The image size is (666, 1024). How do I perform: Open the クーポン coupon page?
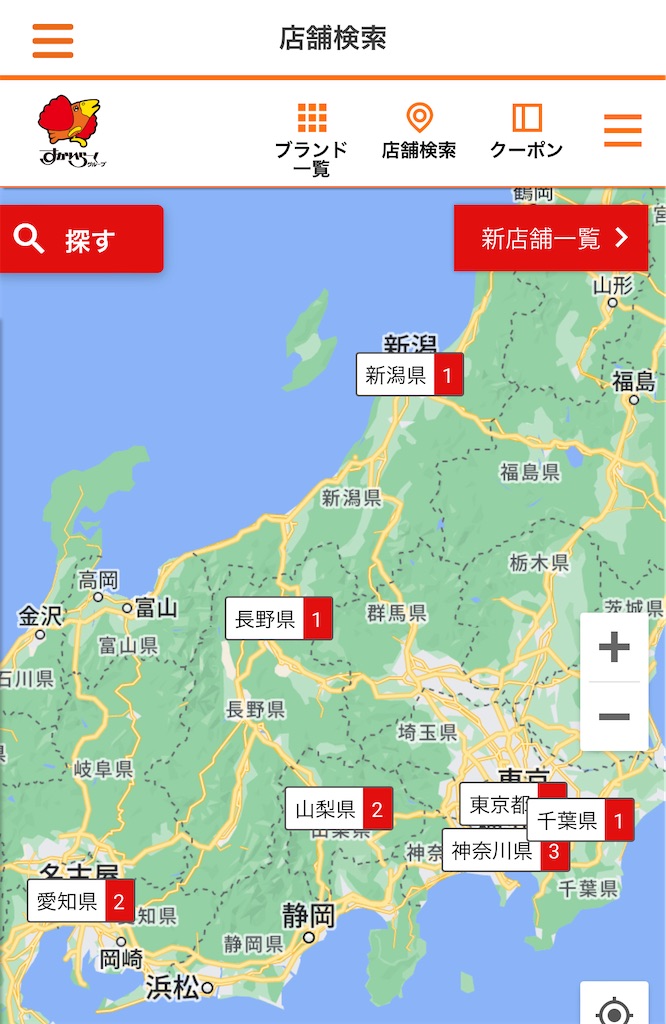click(x=526, y=132)
